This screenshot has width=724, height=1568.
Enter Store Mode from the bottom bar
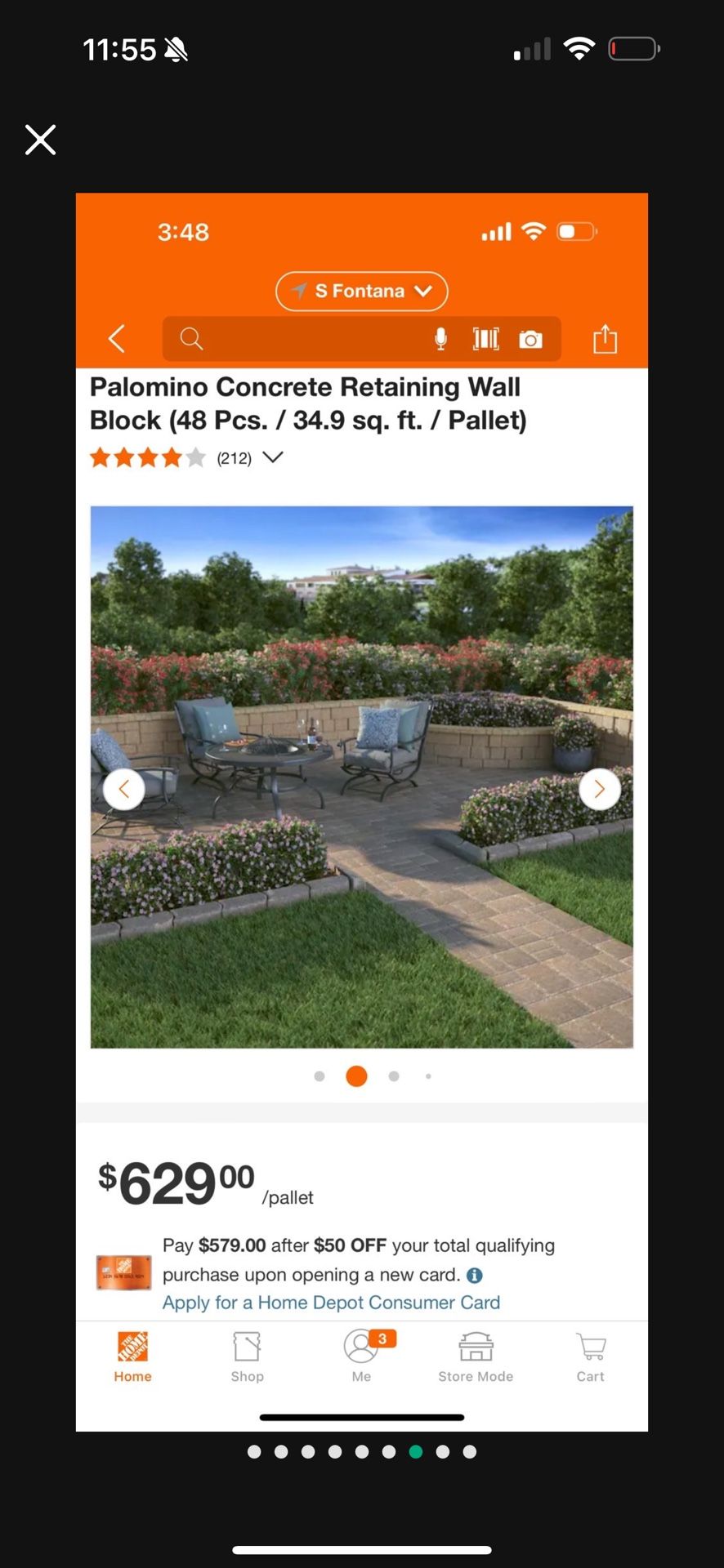point(475,1356)
